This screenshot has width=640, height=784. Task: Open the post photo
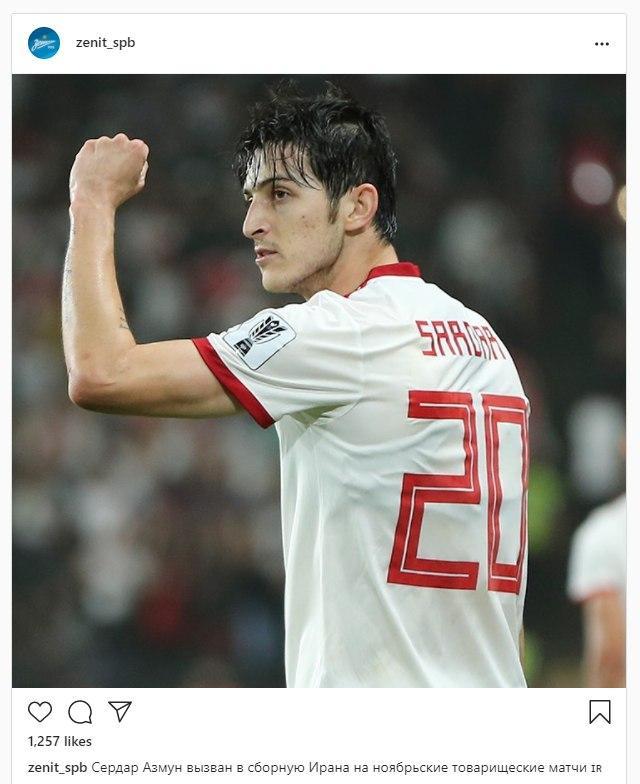pos(320,380)
